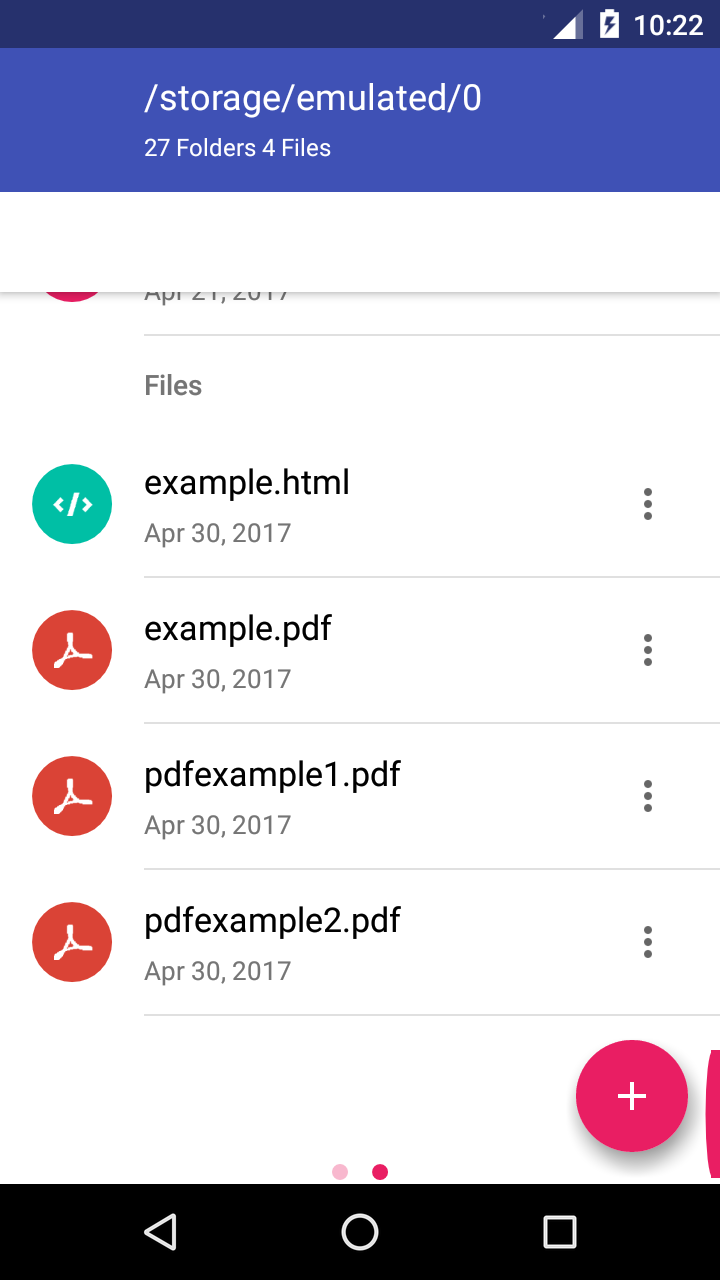Viewport: 720px width, 1280px height.
Task: Tap the pink plus floating button
Action: (x=632, y=1096)
